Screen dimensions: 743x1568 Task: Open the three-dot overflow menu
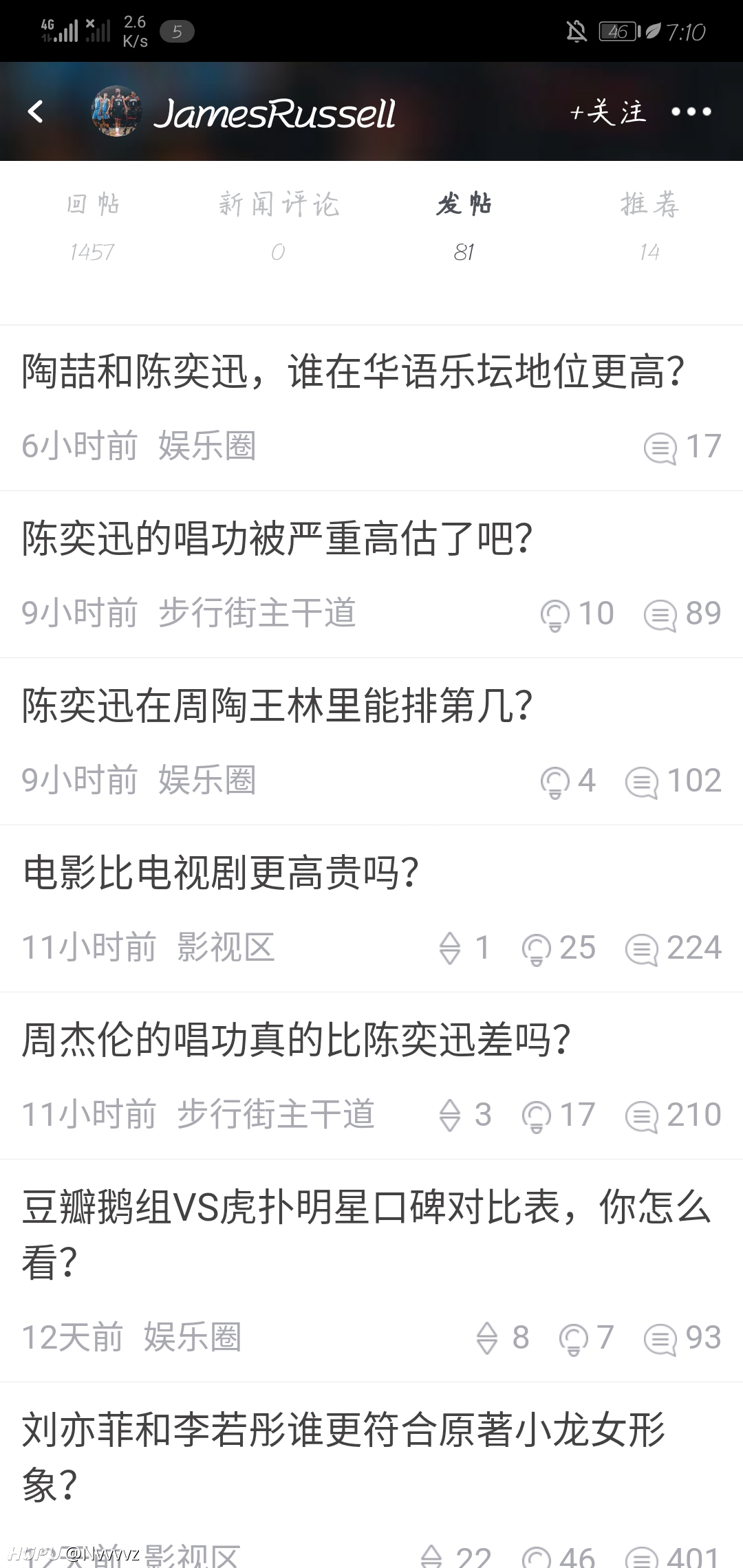pos(691,111)
